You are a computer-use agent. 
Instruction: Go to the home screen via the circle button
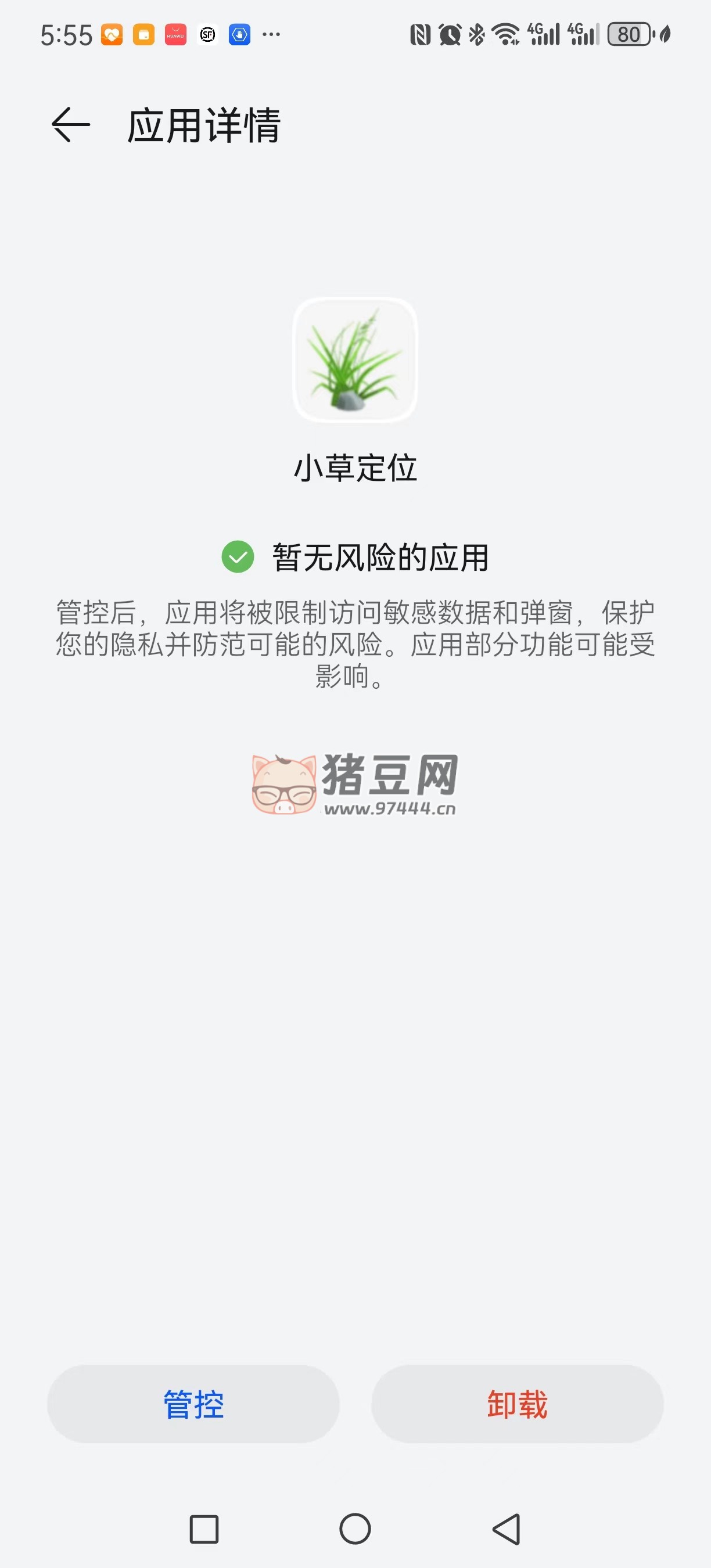coord(355,1529)
